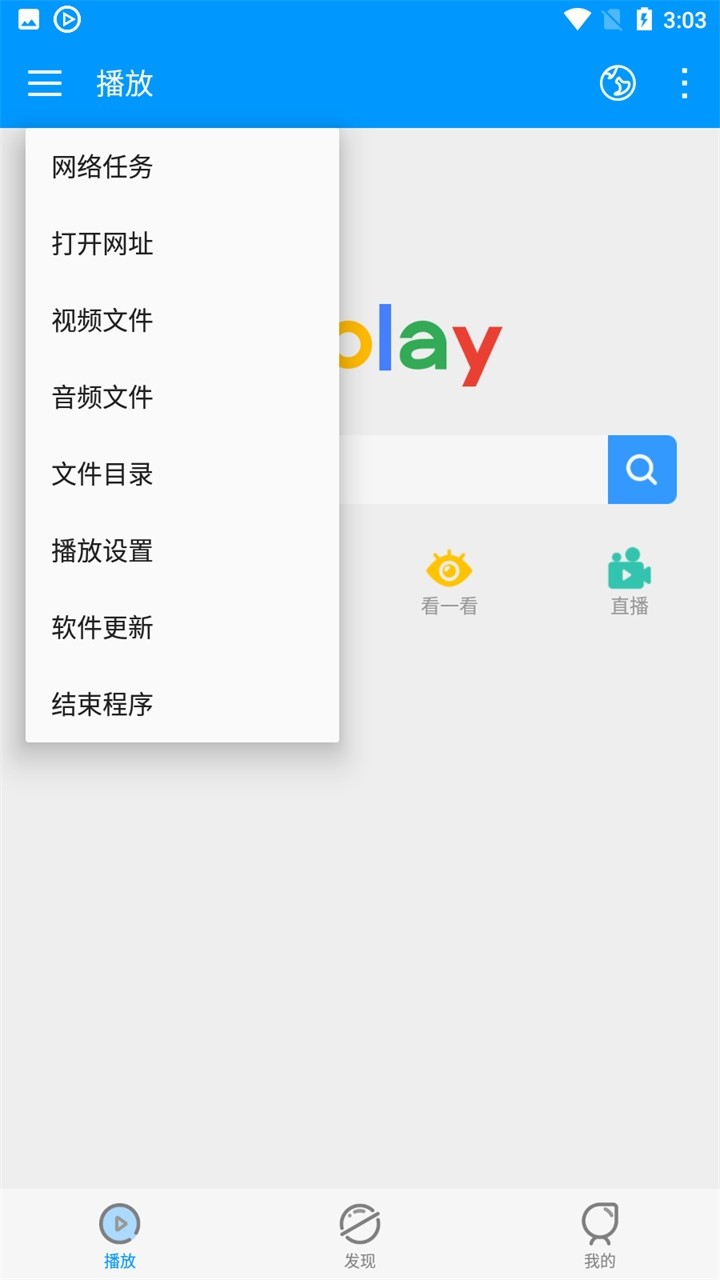
Task: Open the globe browser icon
Action: [618, 83]
